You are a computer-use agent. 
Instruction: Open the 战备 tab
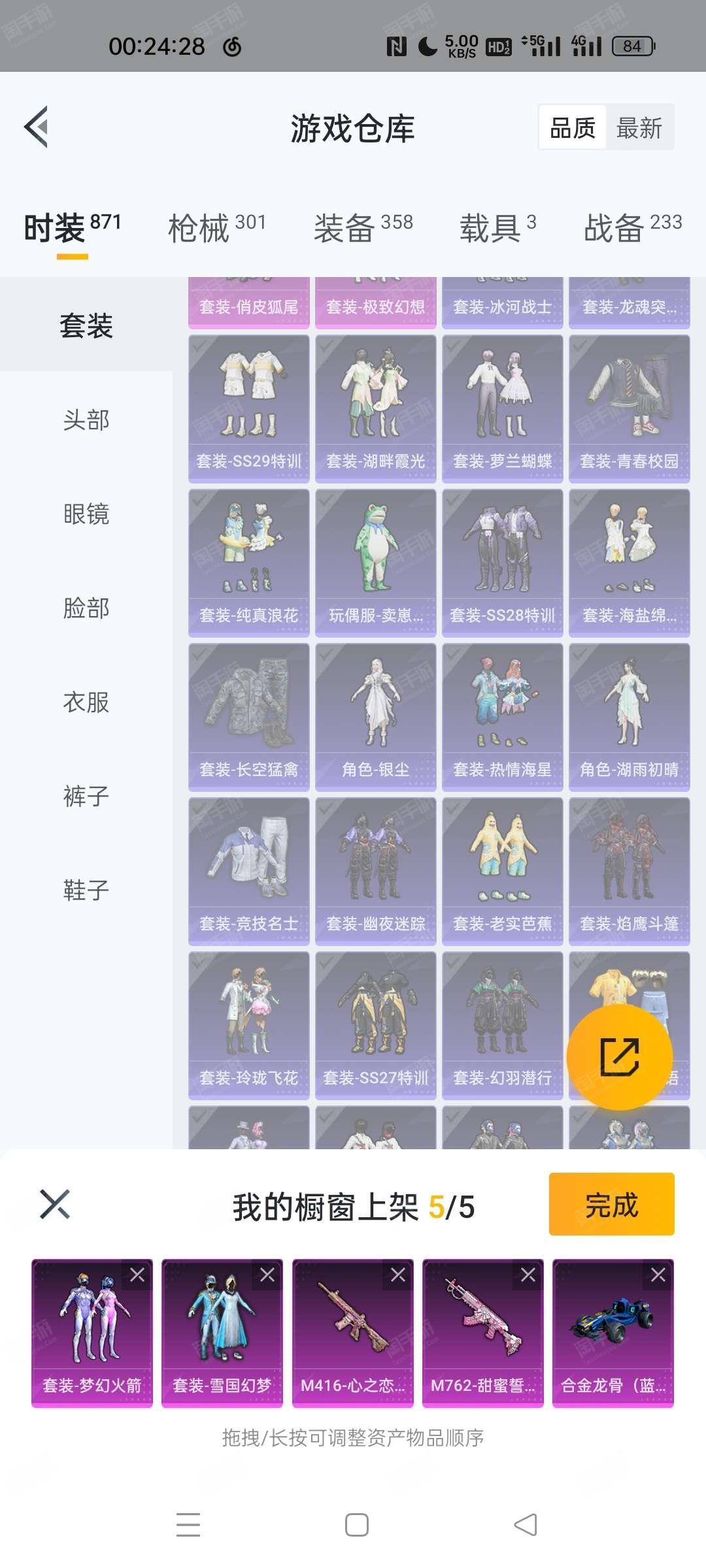[x=632, y=229]
